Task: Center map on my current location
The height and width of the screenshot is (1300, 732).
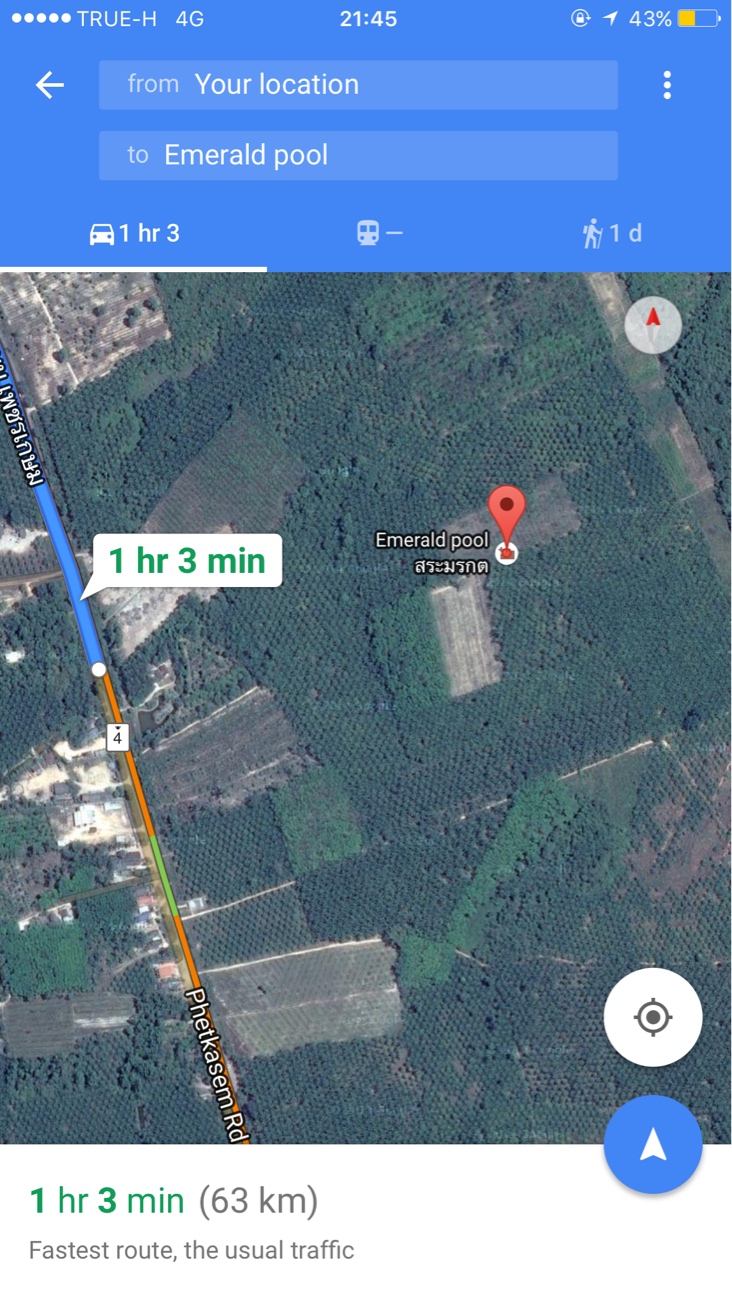Action: coord(653,1018)
